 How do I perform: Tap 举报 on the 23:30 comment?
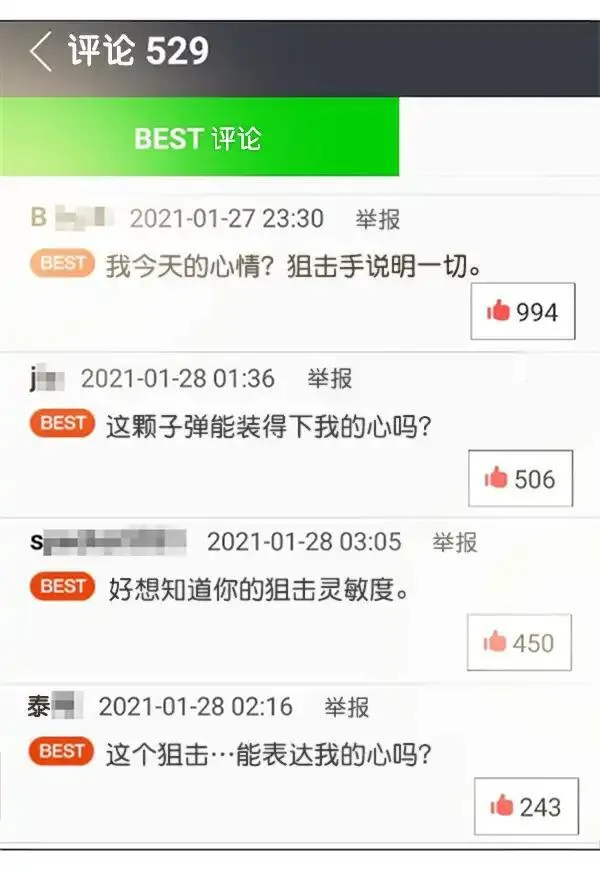point(378,218)
